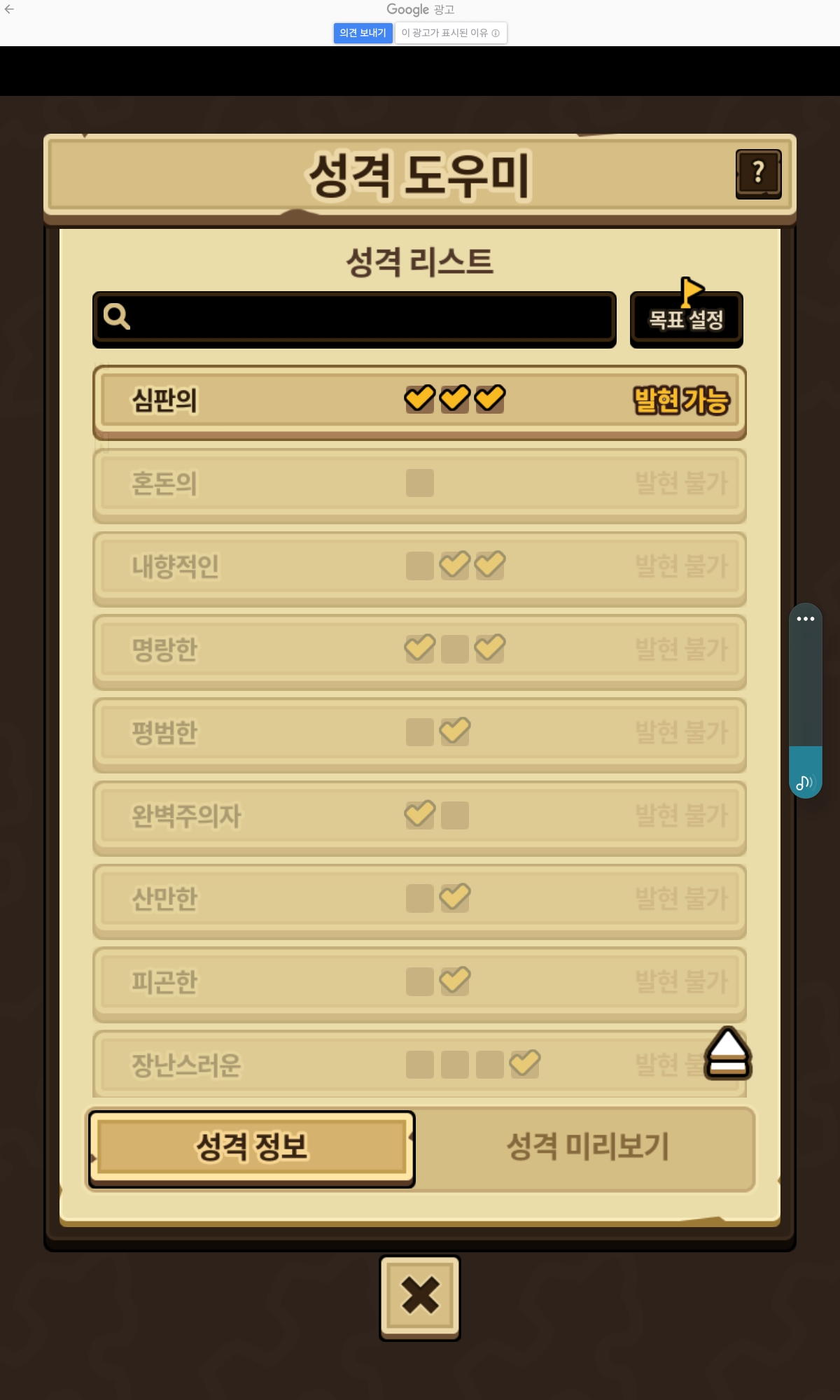Jump to top with the arrow button
840x1400 pixels.
point(727,1053)
